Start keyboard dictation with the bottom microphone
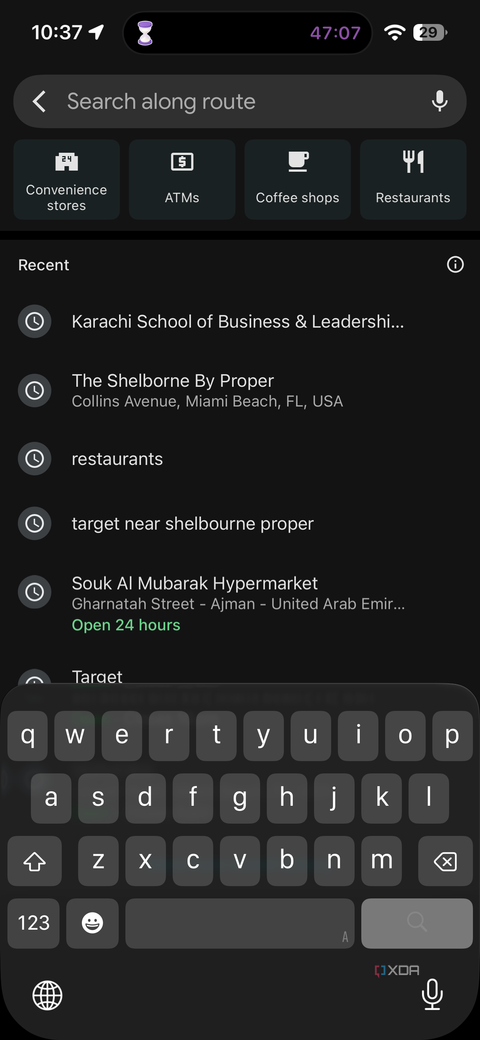 [x=432, y=995]
